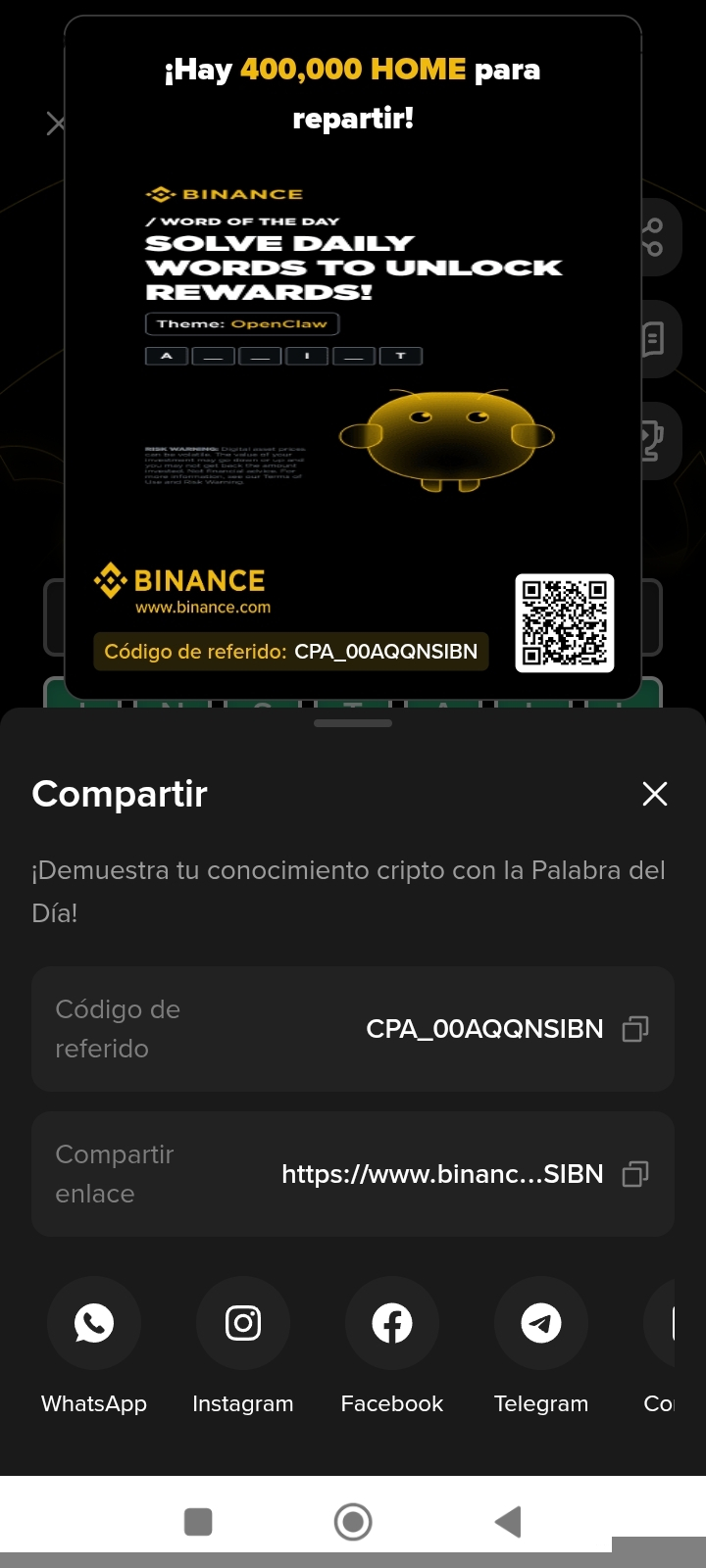Share to Instagram
The width and height of the screenshot is (706, 1568).
point(243,1323)
